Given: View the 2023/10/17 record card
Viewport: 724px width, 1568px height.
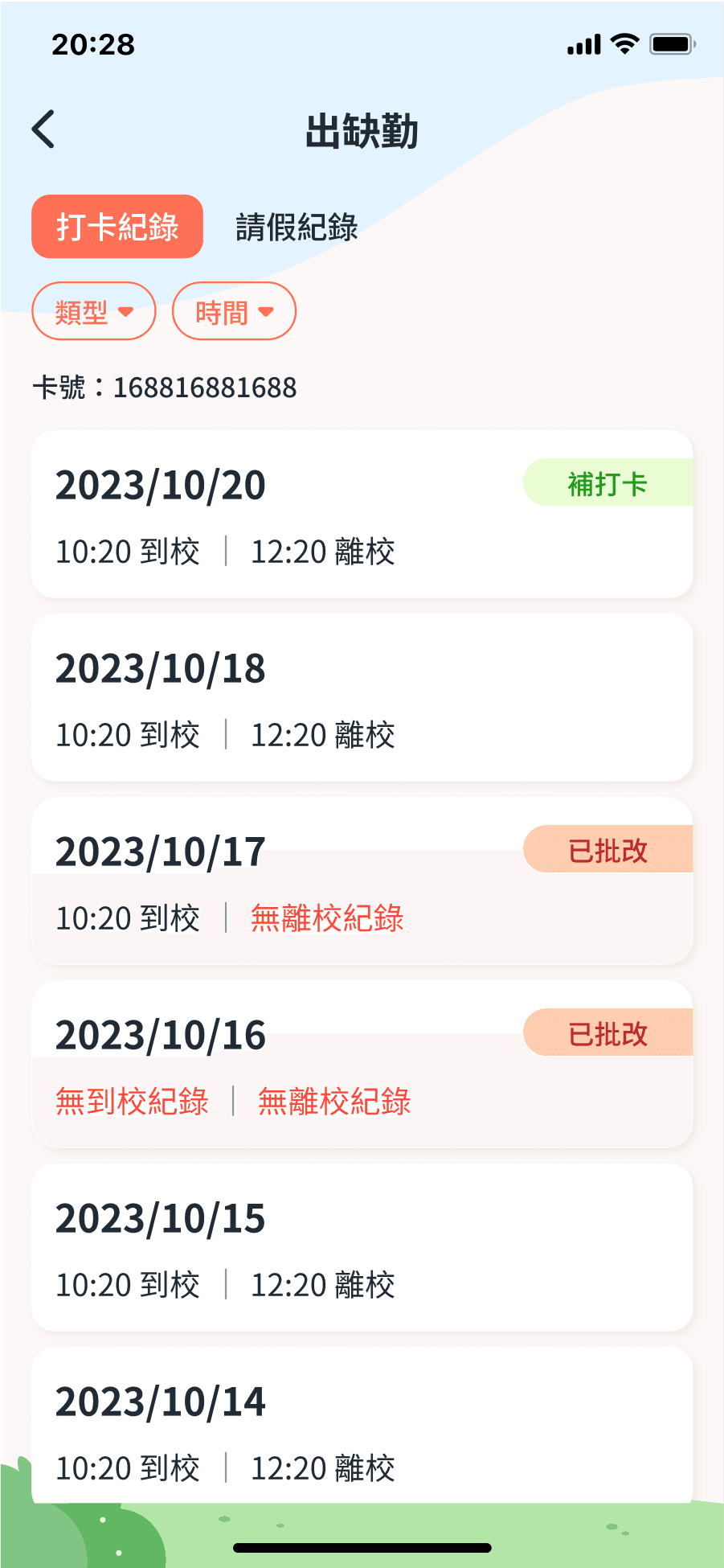Looking at the screenshot, I should 362,881.
